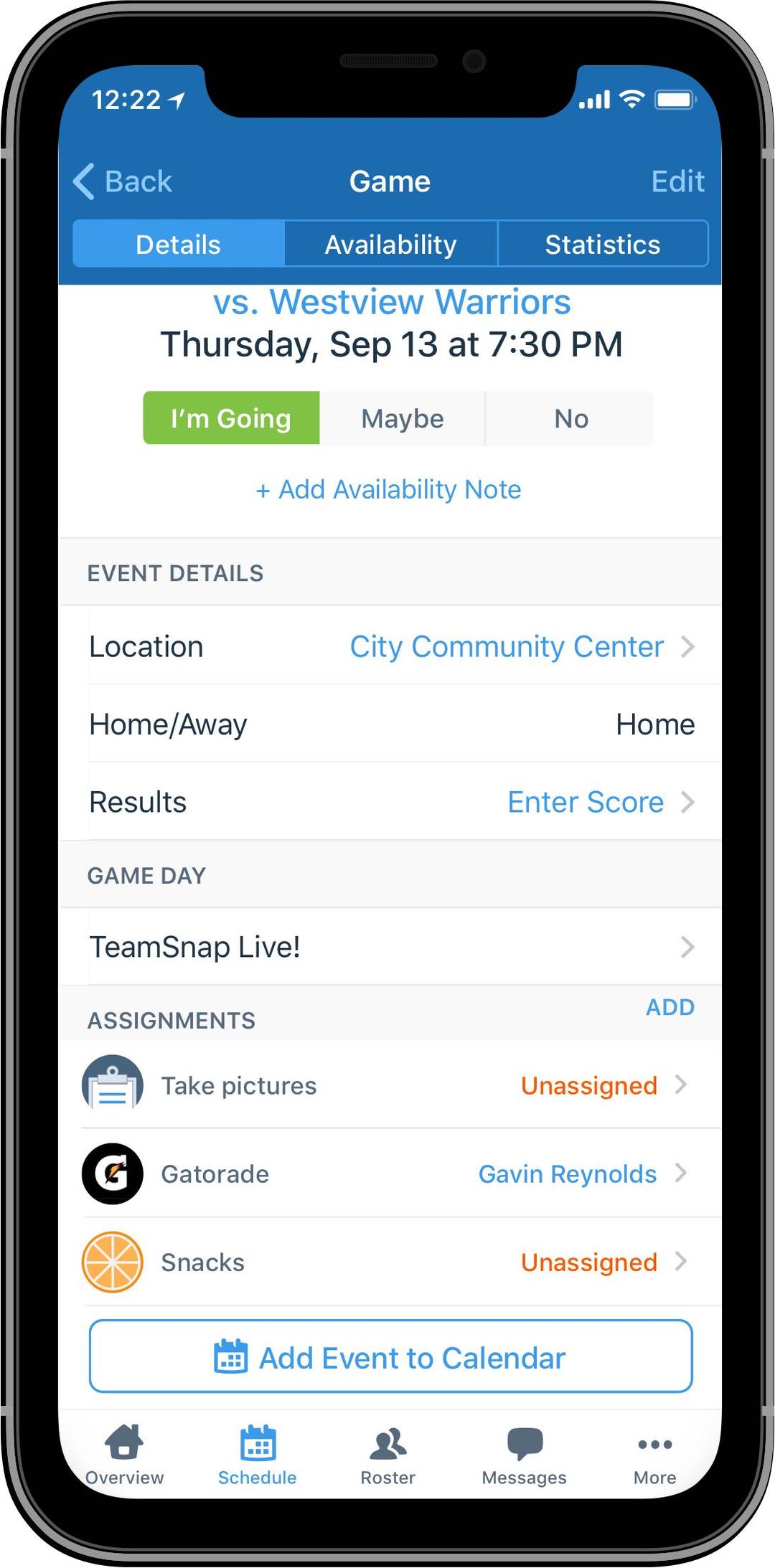Switch to the Availability tab

(391, 244)
